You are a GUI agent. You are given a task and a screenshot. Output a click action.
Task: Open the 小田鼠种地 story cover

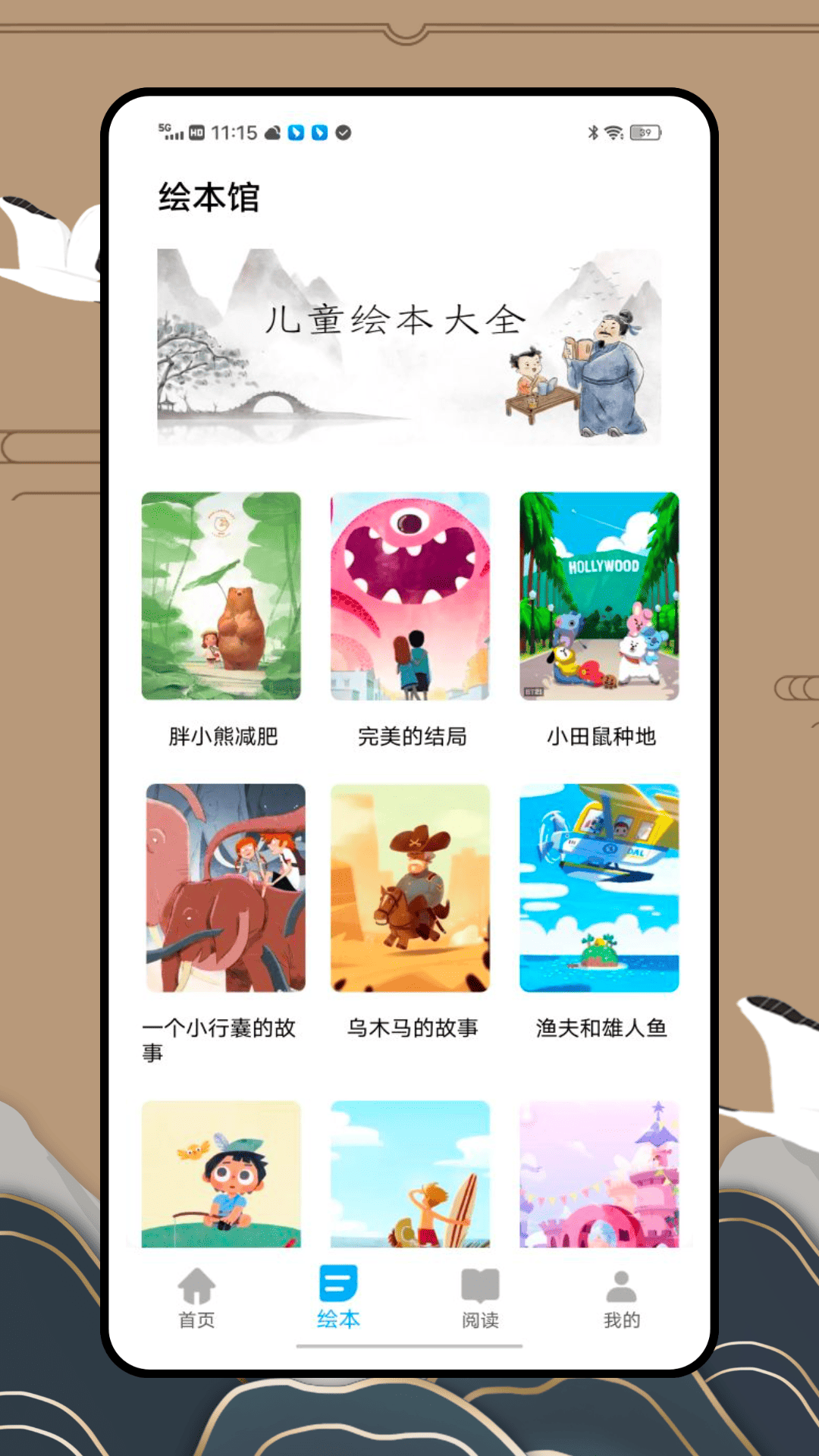pos(599,597)
